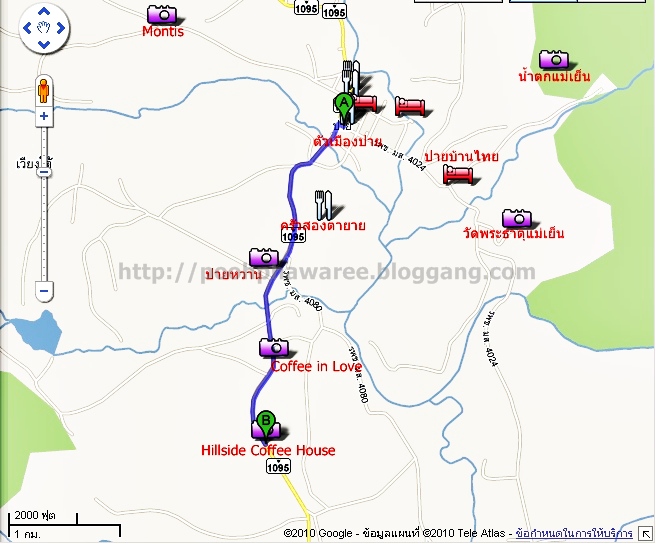Open the terms of service link
Screen dimensions: 656x544
coord(583,534)
